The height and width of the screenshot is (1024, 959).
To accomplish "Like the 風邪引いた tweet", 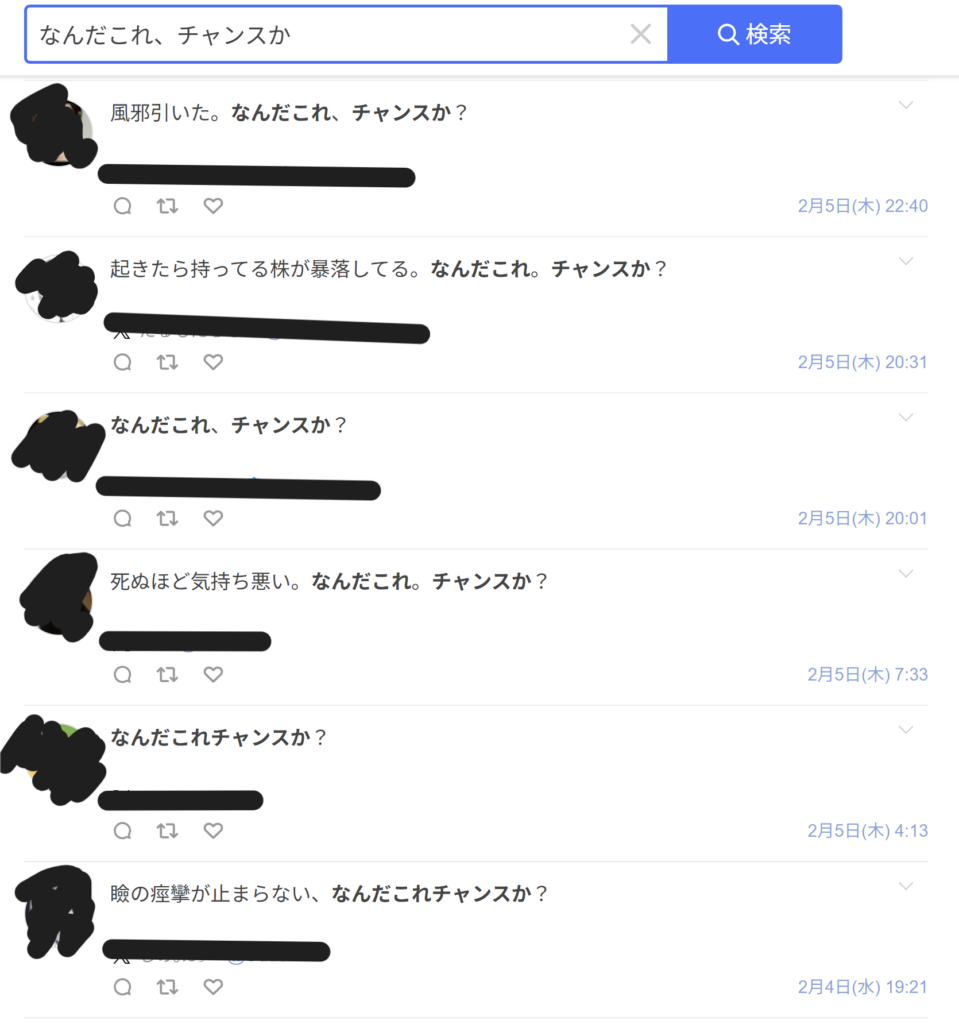I will (213, 206).
